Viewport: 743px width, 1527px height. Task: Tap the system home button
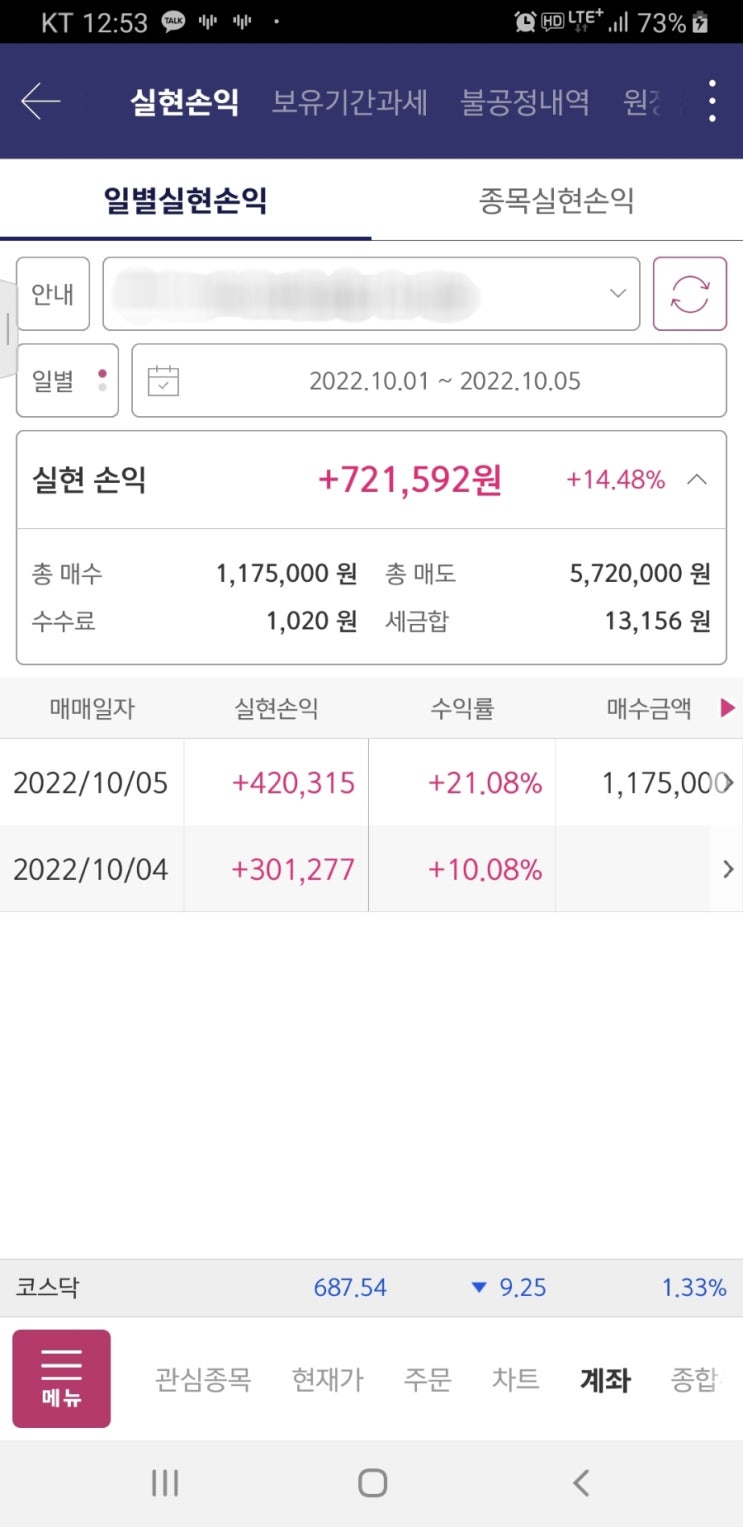372,1482
